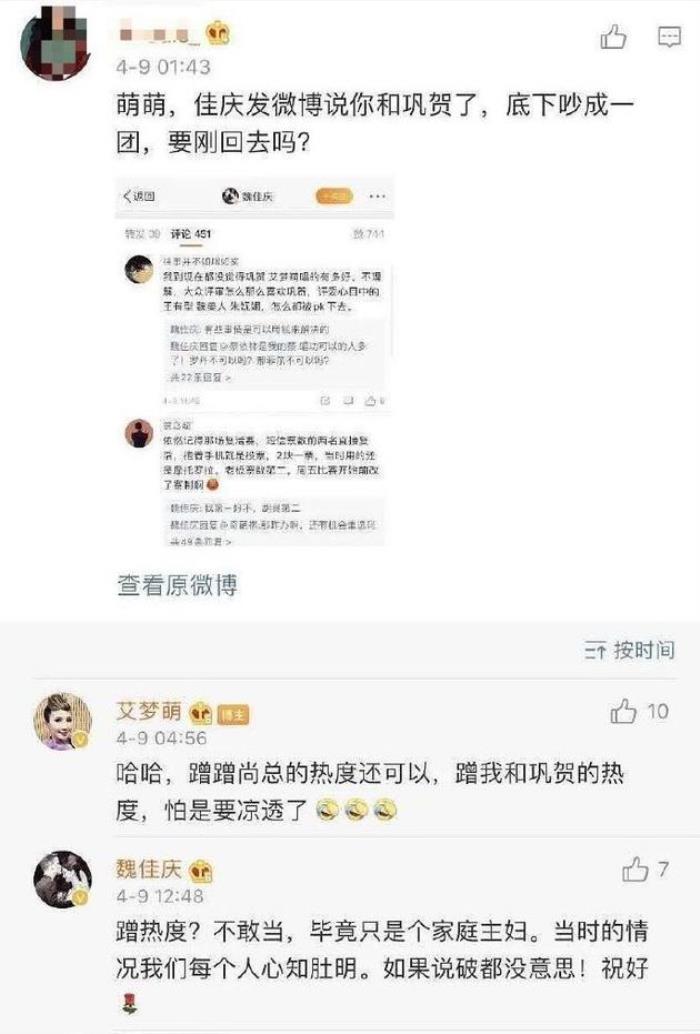Tap 查看原微博 to view the original post
Viewport: 700px width, 1034px height.
(178, 586)
